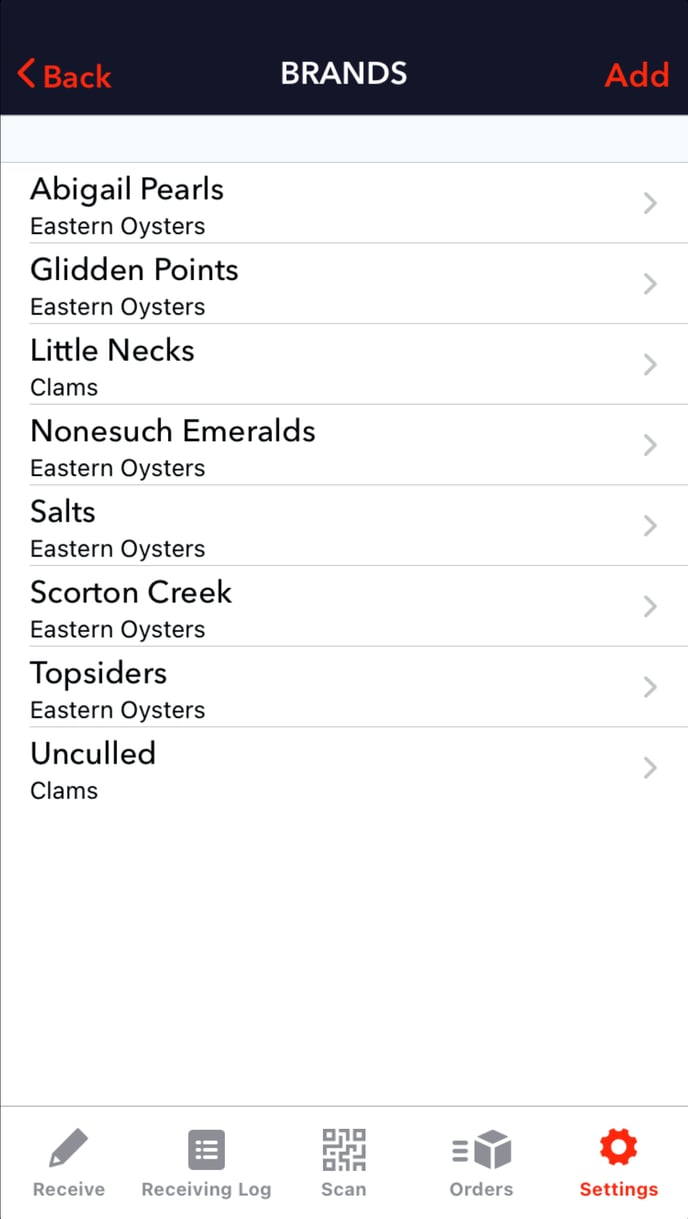Tap the Settings tab

619,1163
